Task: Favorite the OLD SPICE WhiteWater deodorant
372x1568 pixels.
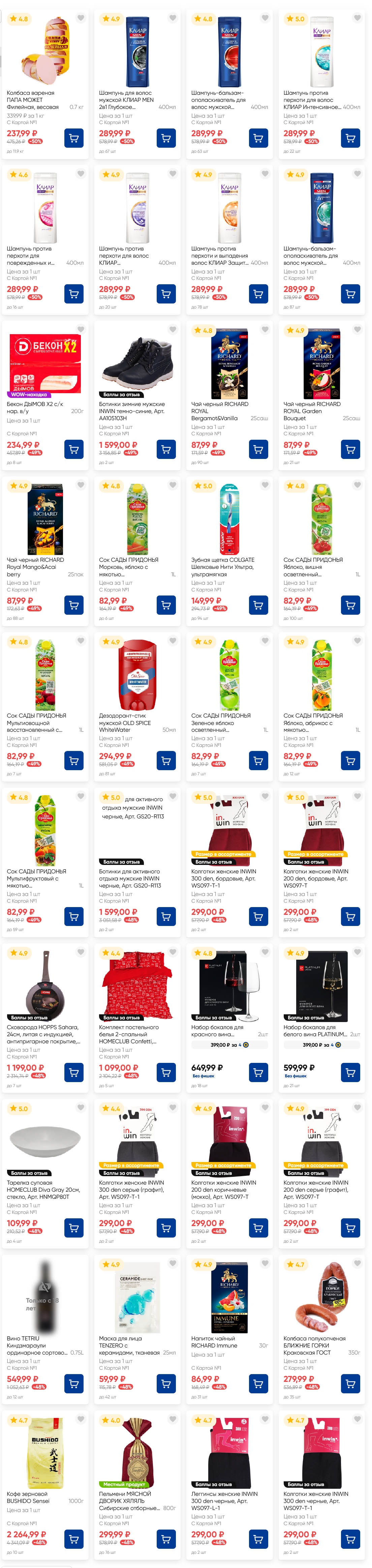Action: coord(173,641)
